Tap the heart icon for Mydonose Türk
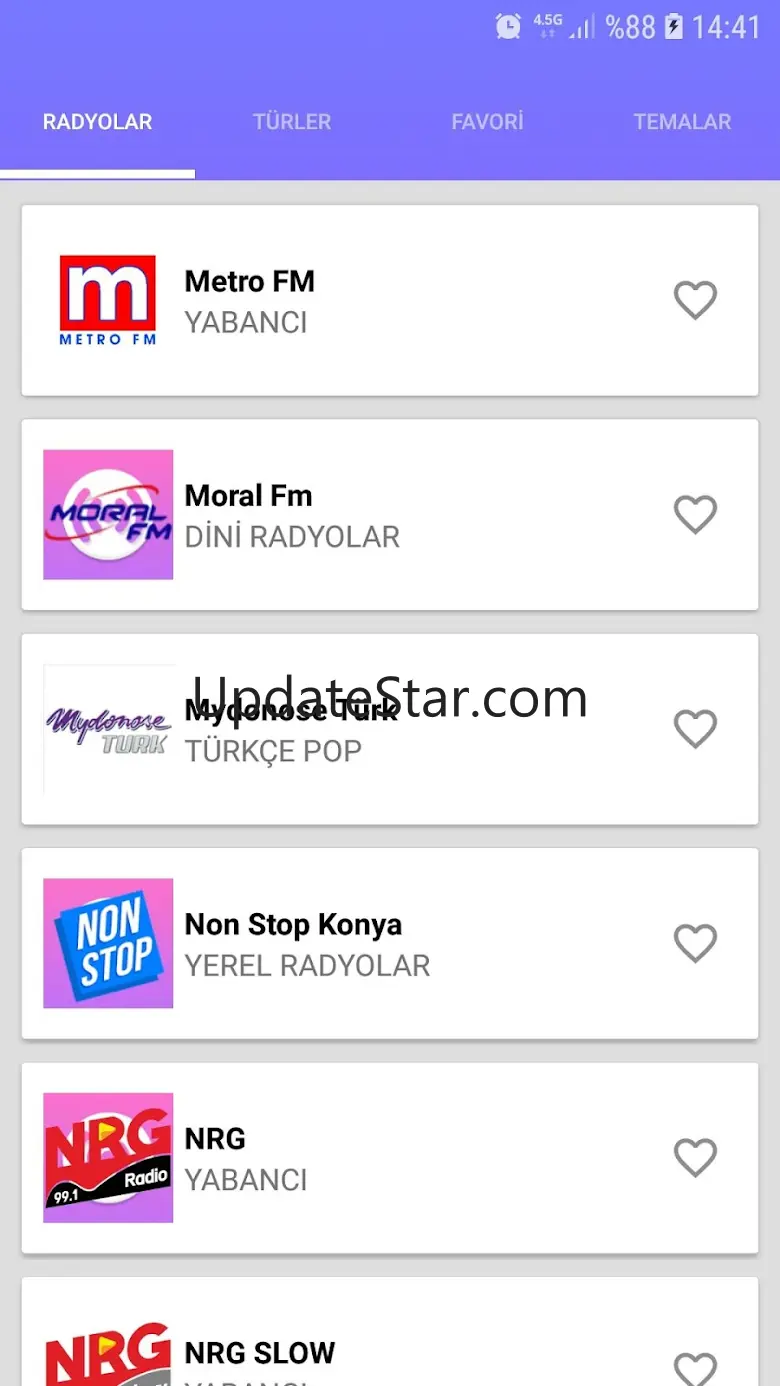The height and width of the screenshot is (1386, 780). click(x=695, y=729)
